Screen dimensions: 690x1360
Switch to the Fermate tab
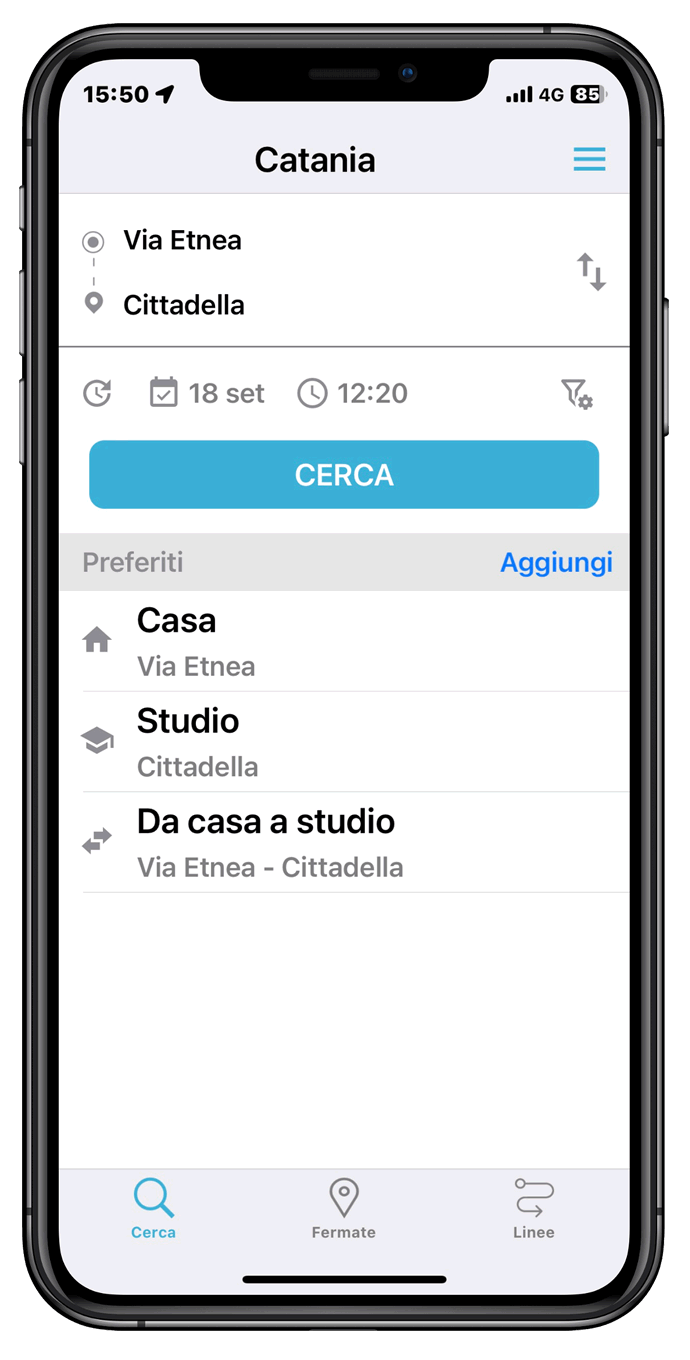pyautogui.click(x=344, y=1208)
